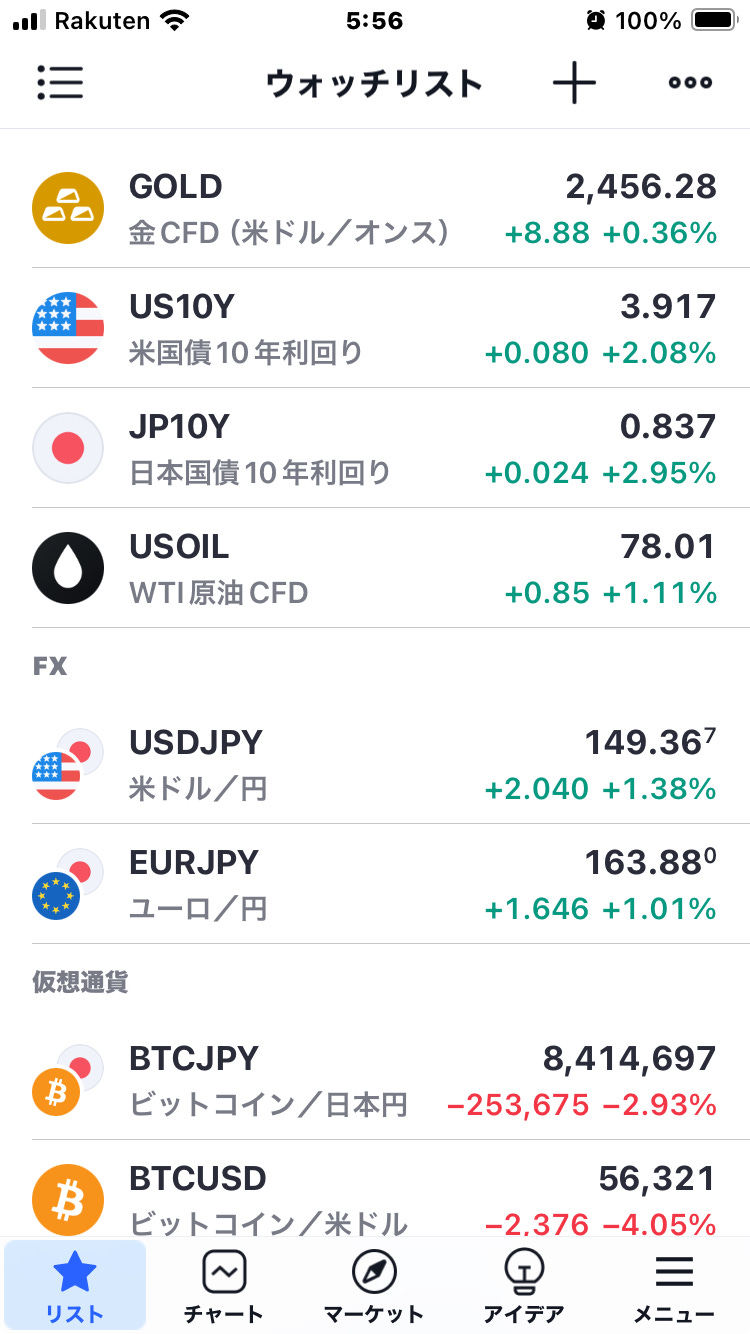Image resolution: width=750 pixels, height=1334 pixels.
Task: Open the three-dot overflow menu
Action: (690, 83)
